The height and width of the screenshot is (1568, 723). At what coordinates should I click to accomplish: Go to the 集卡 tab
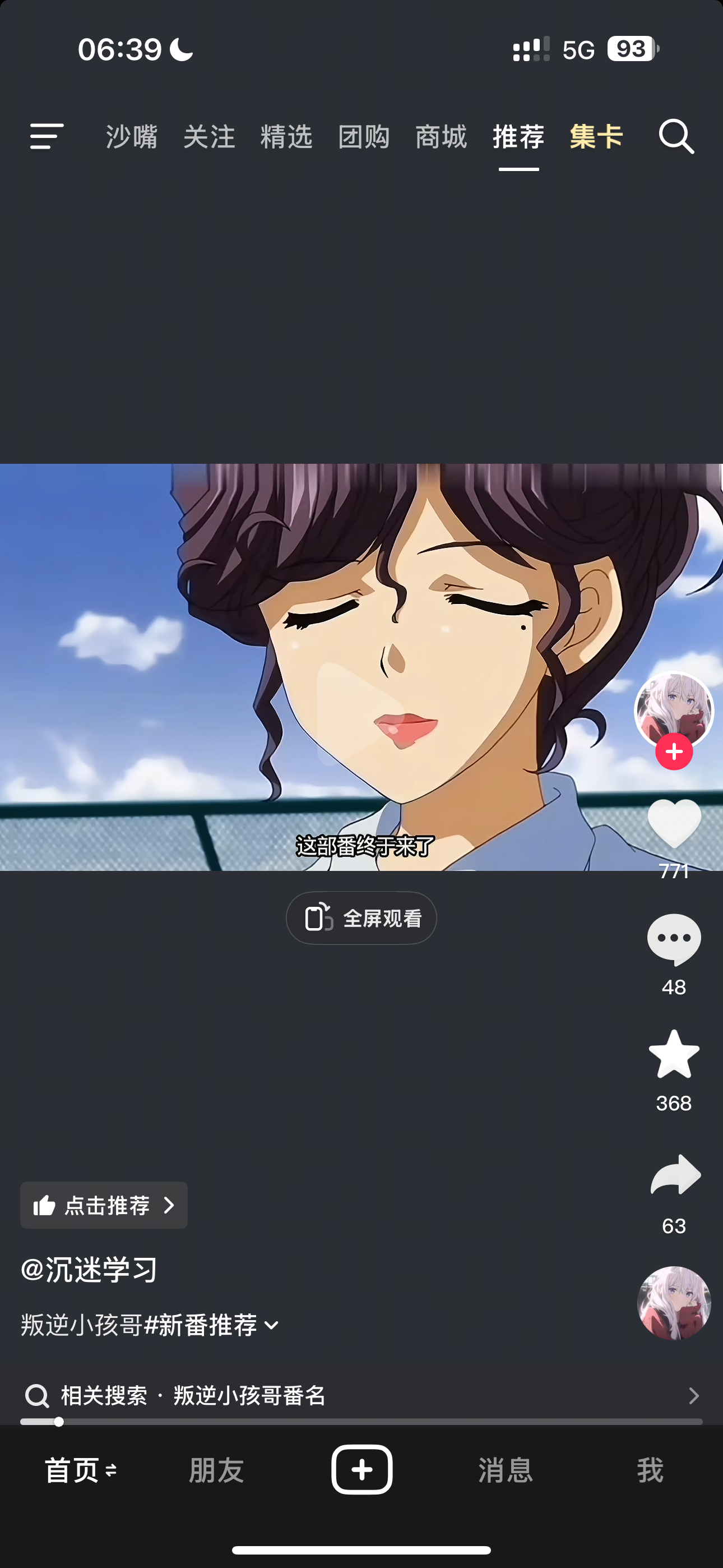pyautogui.click(x=596, y=136)
